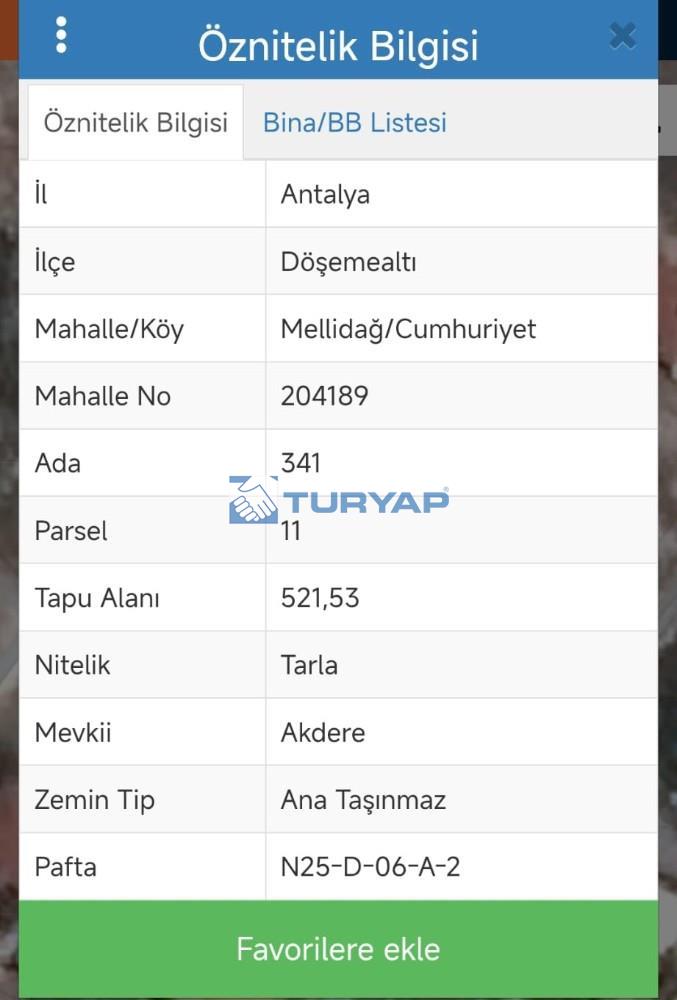677x1000 pixels.
Task: Open the three-dot overflow menu
Action: (62, 35)
